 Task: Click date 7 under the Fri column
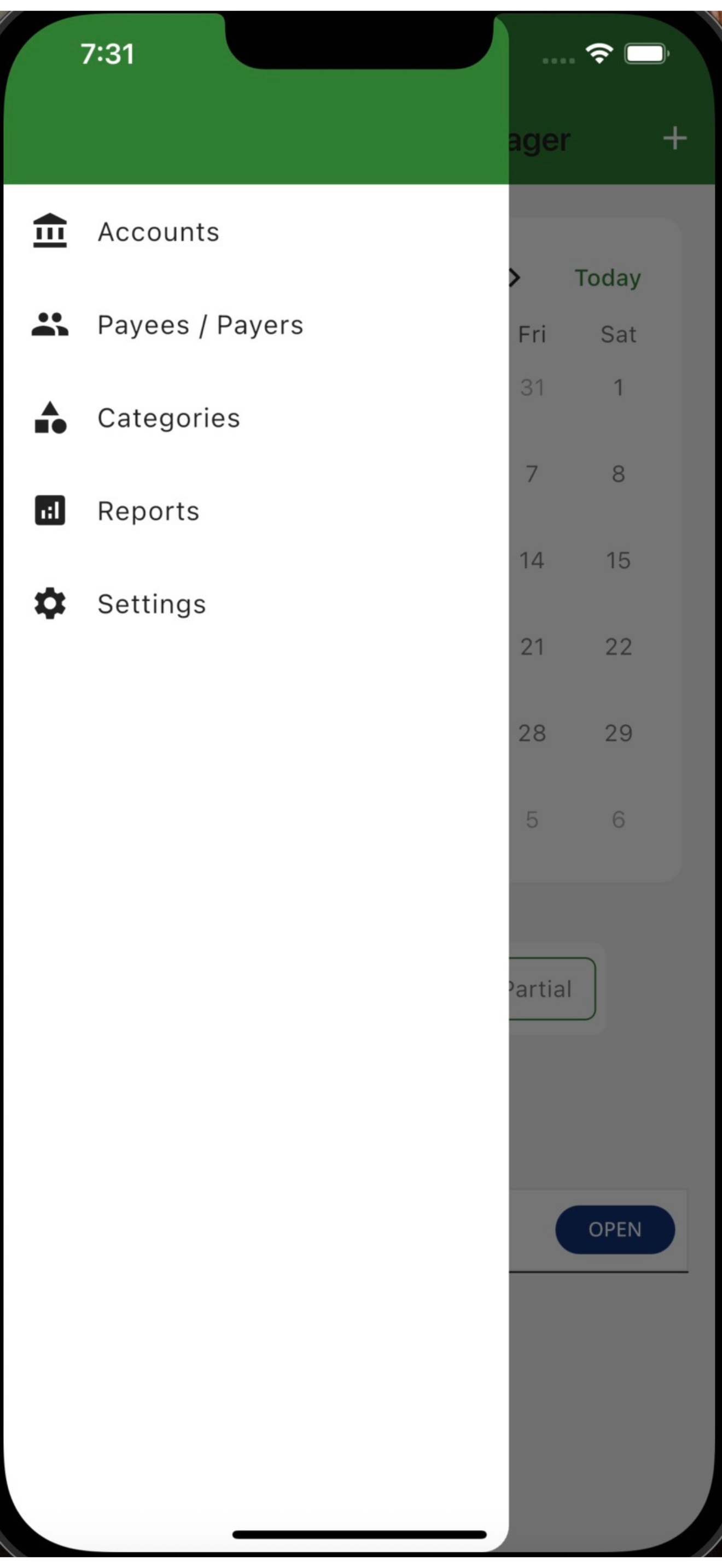(x=532, y=473)
